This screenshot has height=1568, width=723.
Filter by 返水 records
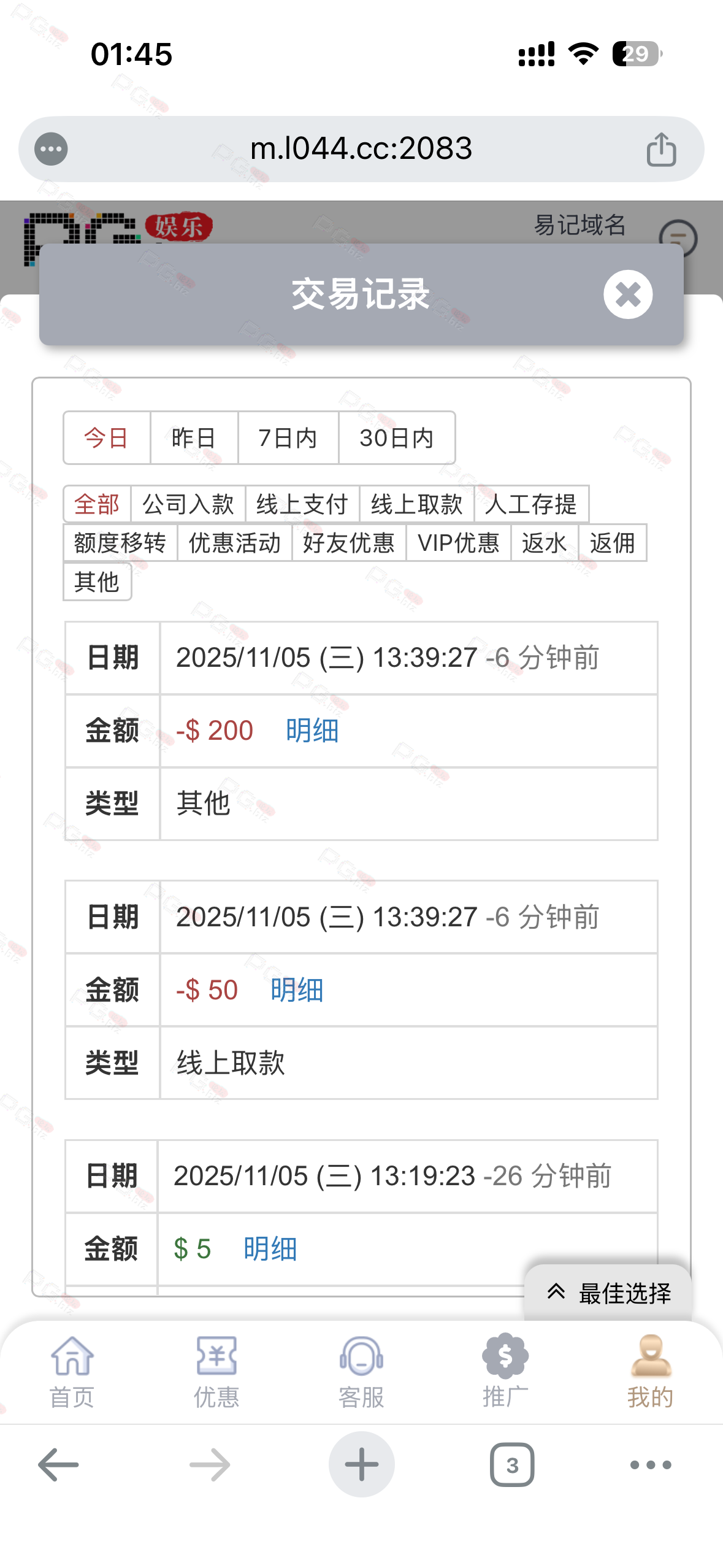[544, 543]
